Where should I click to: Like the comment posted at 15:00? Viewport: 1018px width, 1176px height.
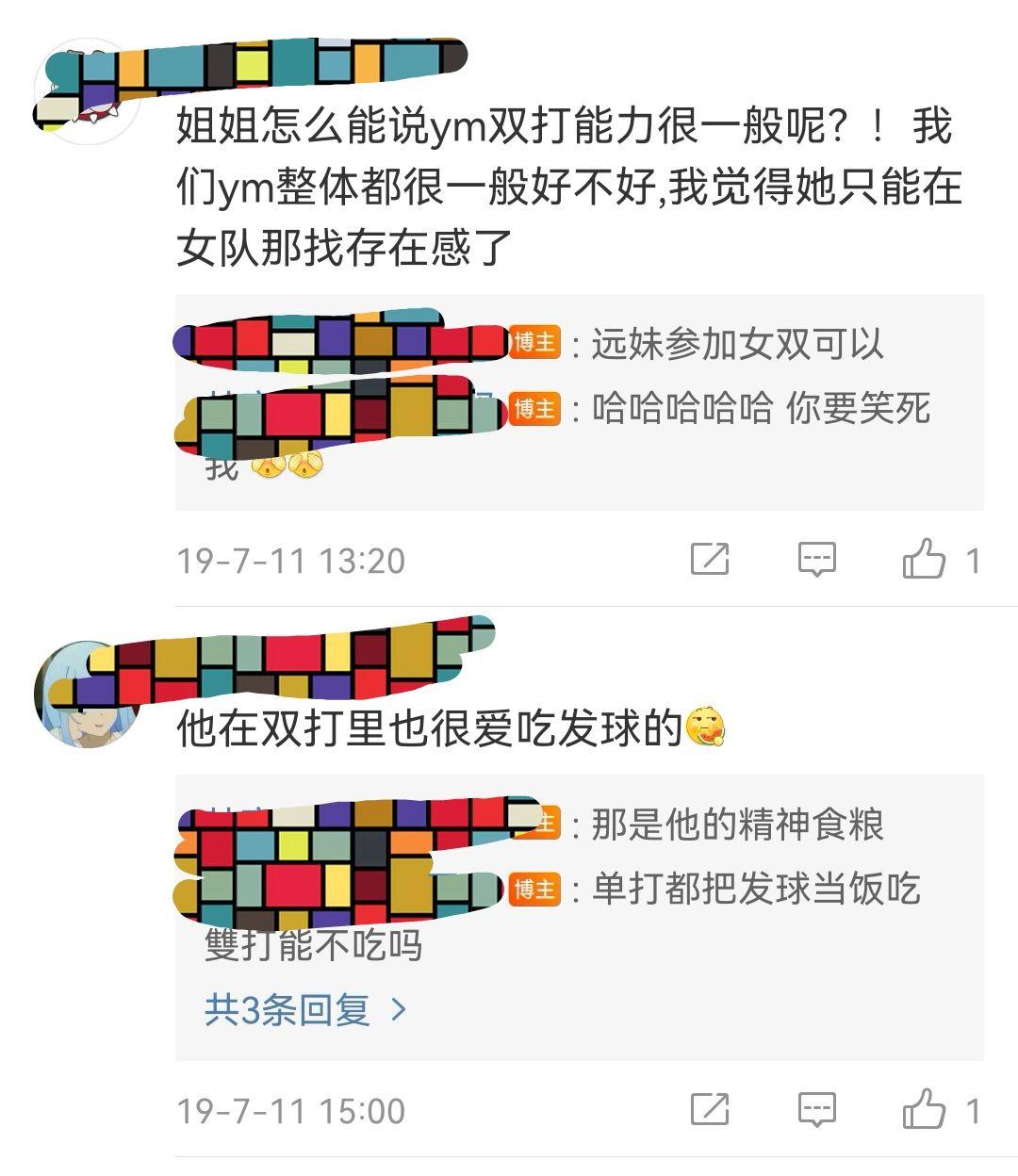coord(924,1109)
